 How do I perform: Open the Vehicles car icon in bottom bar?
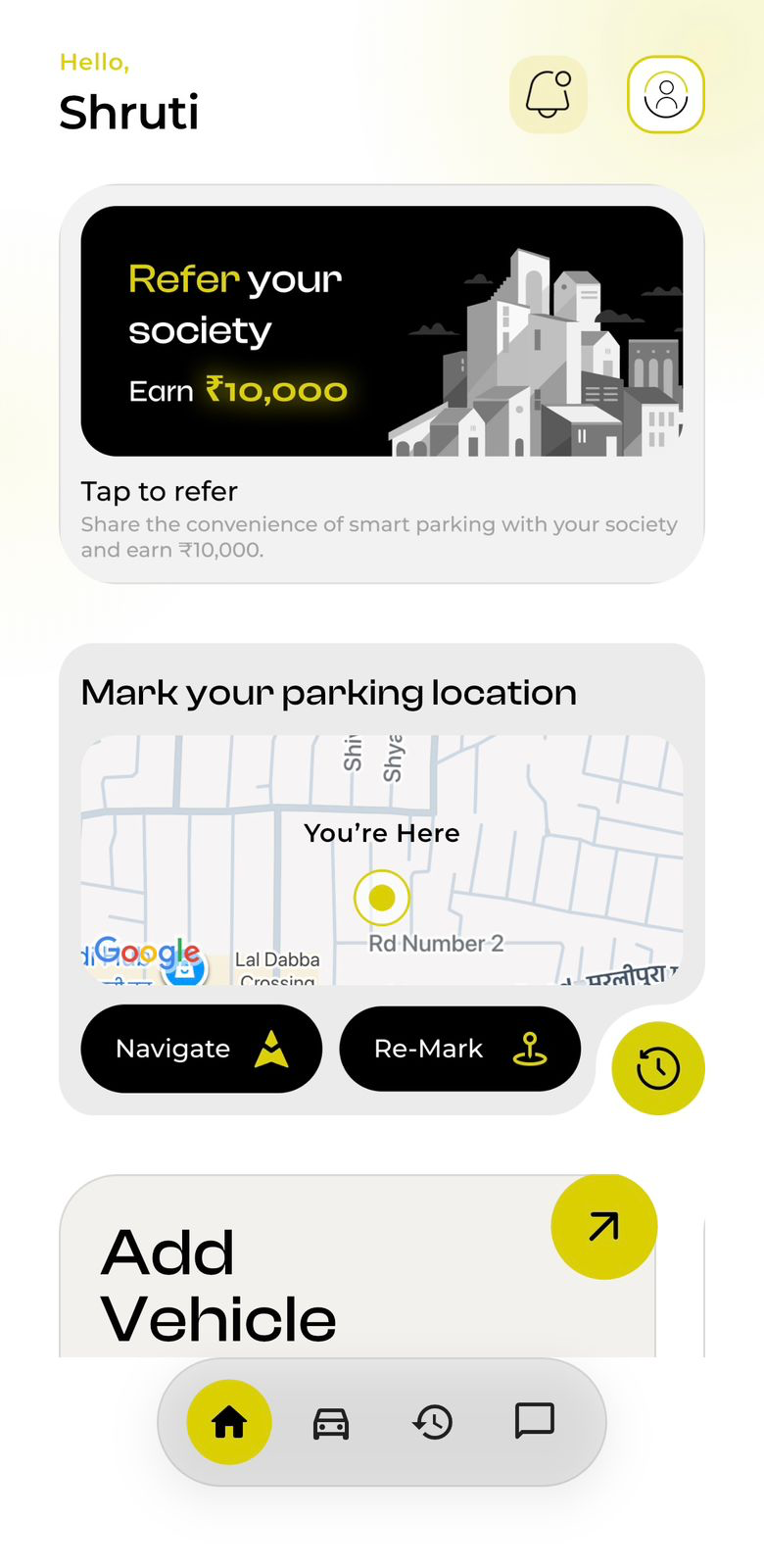[331, 1422]
